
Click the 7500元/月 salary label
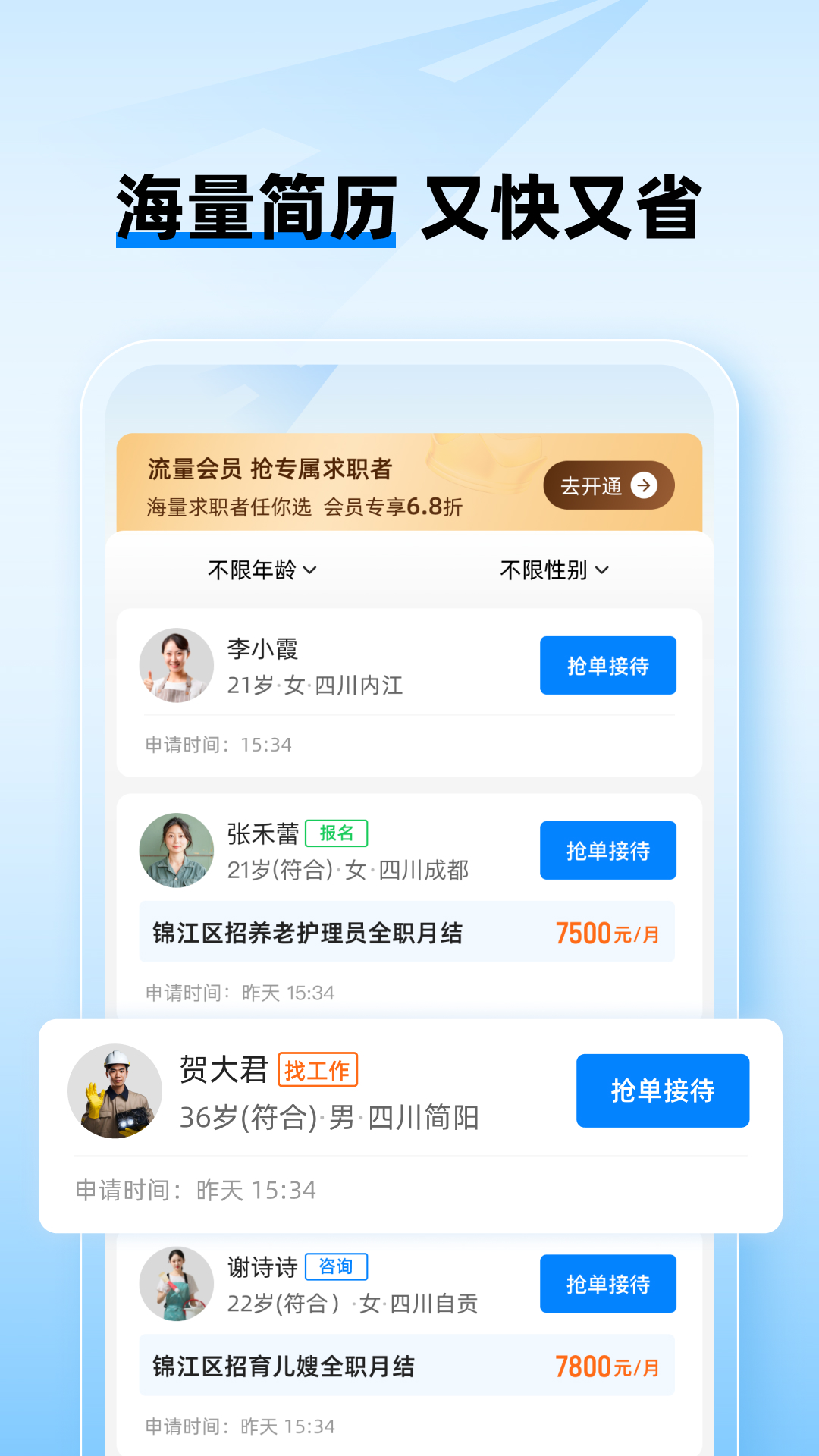click(x=606, y=931)
